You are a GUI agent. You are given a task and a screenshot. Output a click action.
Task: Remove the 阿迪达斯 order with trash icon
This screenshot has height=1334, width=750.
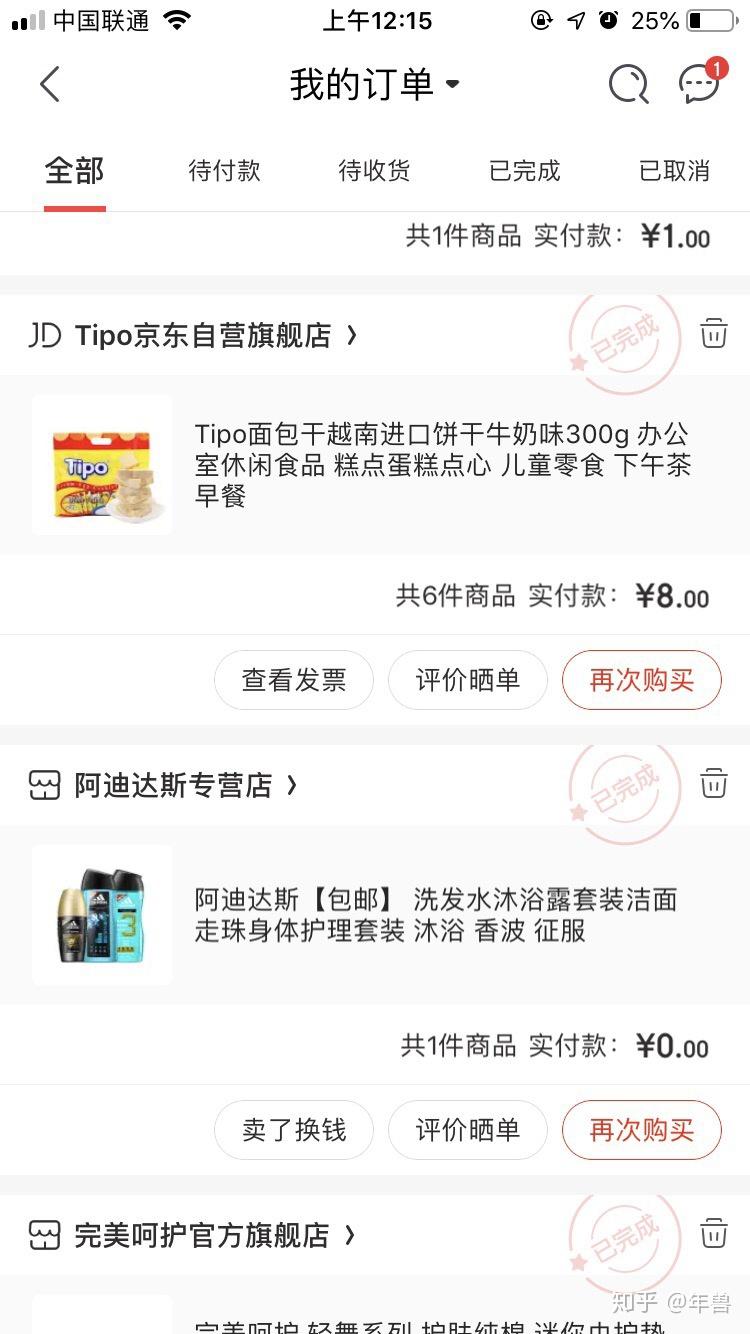pyautogui.click(x=713, y=783)
